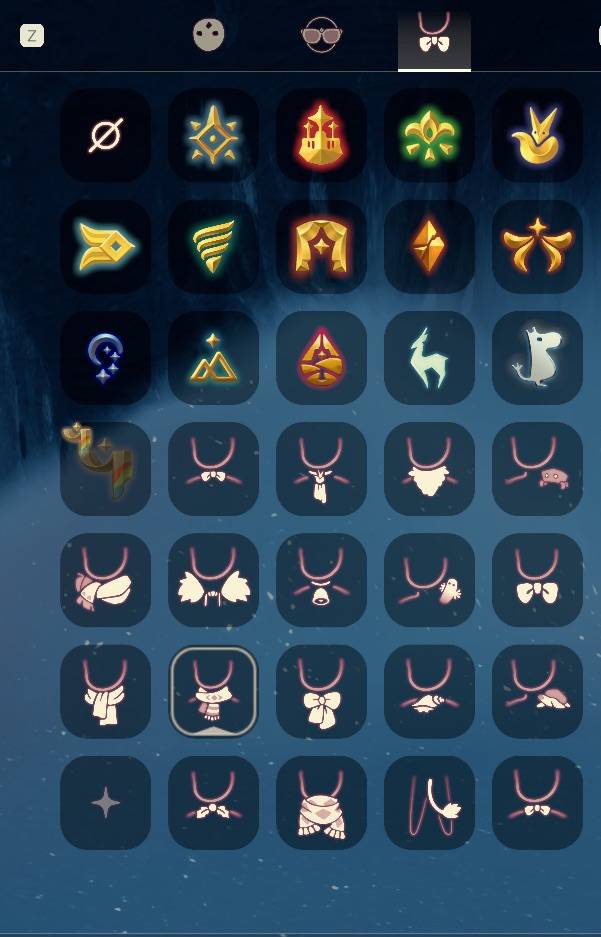The width and height of the screenshot is (601, 937).
Task: Choose the patterned knit scarf
Action: [321, 802]
